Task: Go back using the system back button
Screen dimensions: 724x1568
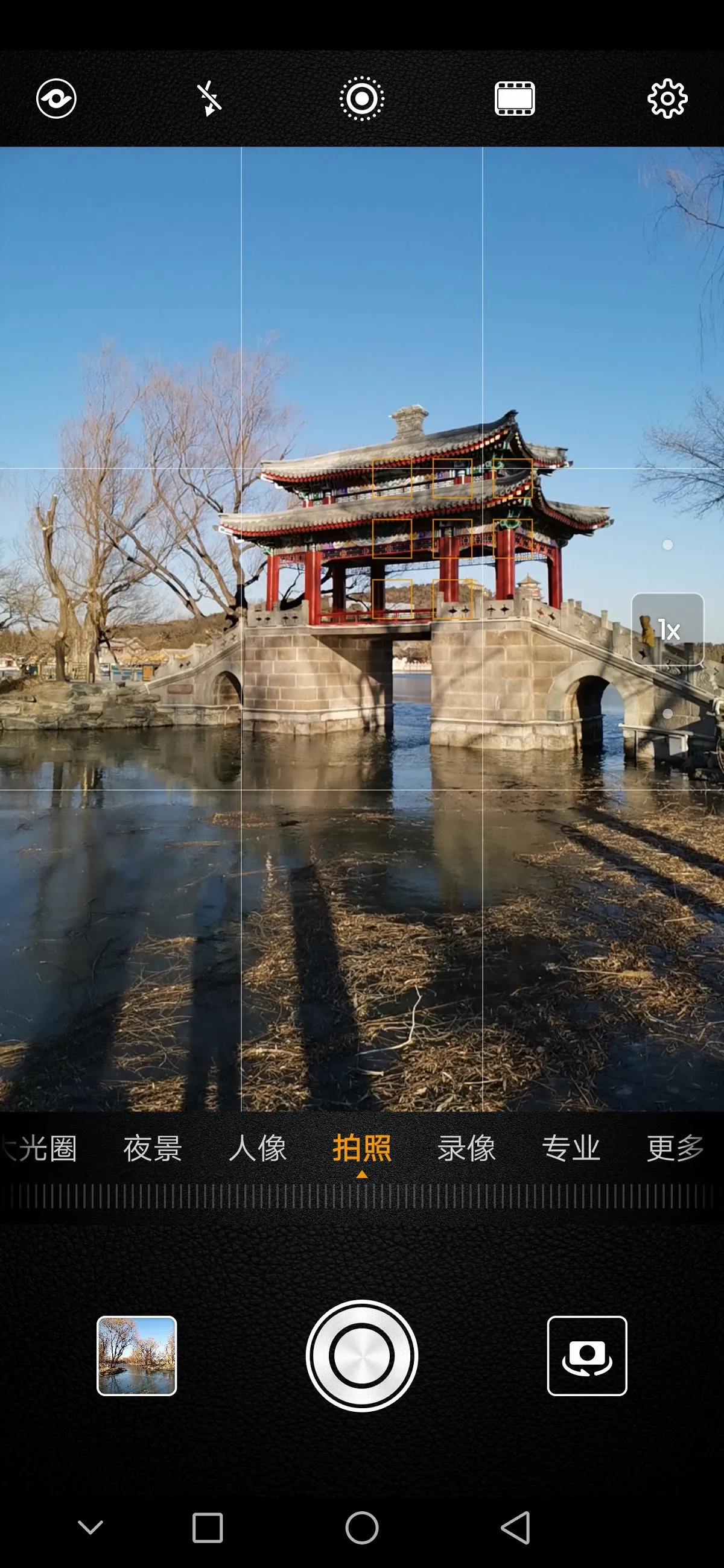Action: point(516,1527)
